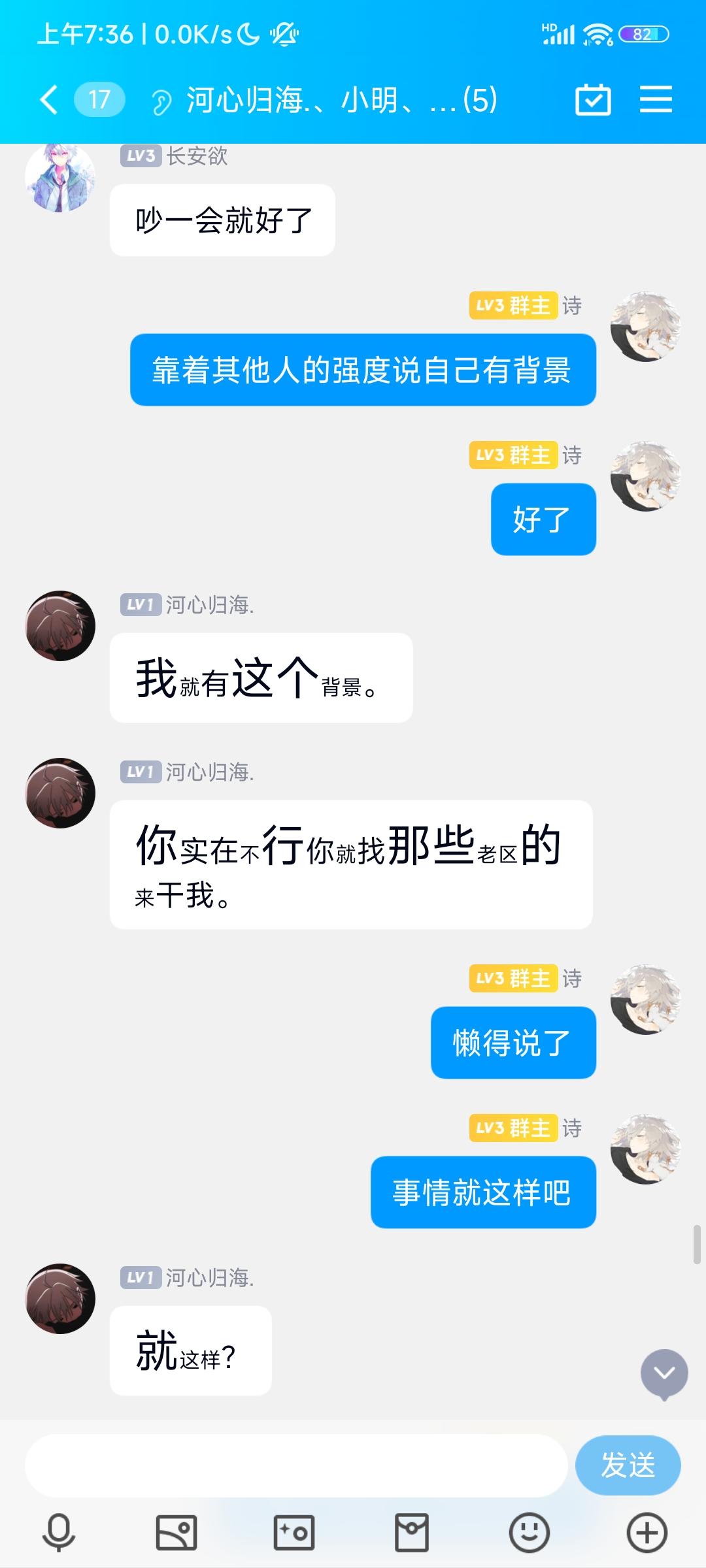The image size is (706, 1568).
Task: Tap the do-not-disturb moon icon in status bar
Action: coord(248,37)
